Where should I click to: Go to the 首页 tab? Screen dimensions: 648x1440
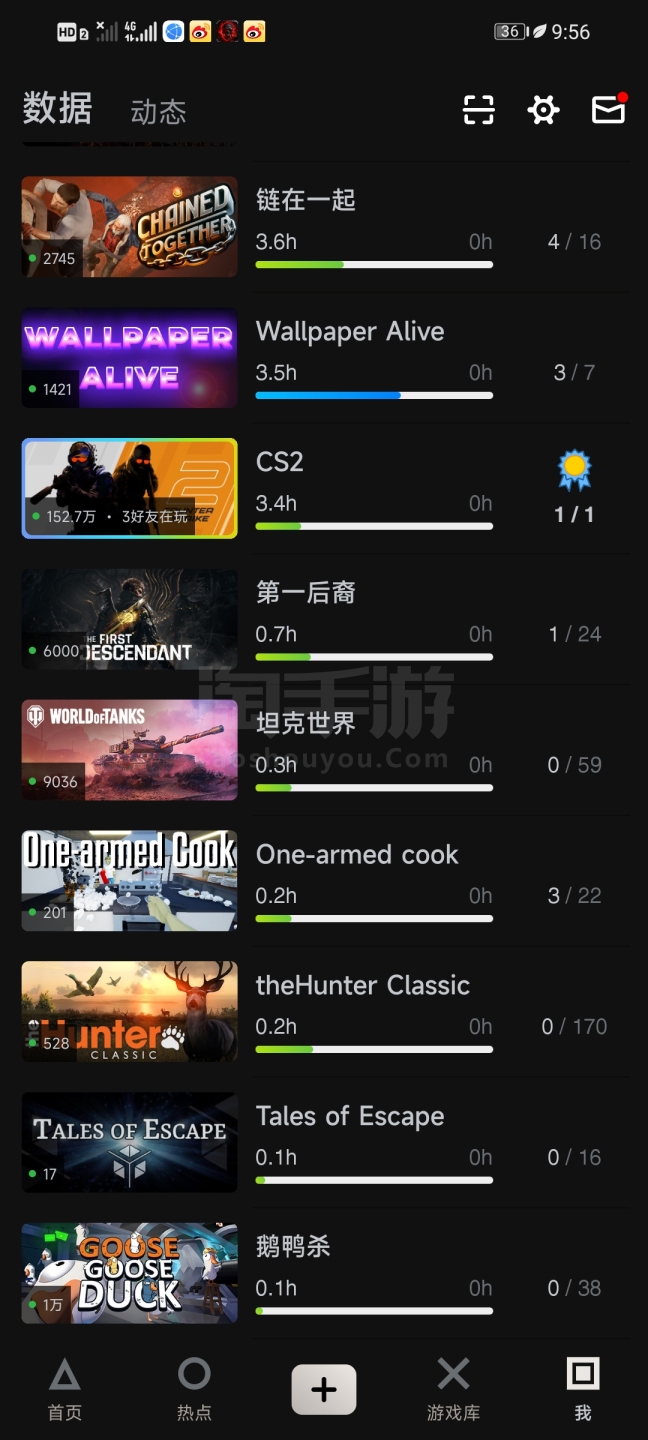pyautogui.click(x=65, y=1390)
